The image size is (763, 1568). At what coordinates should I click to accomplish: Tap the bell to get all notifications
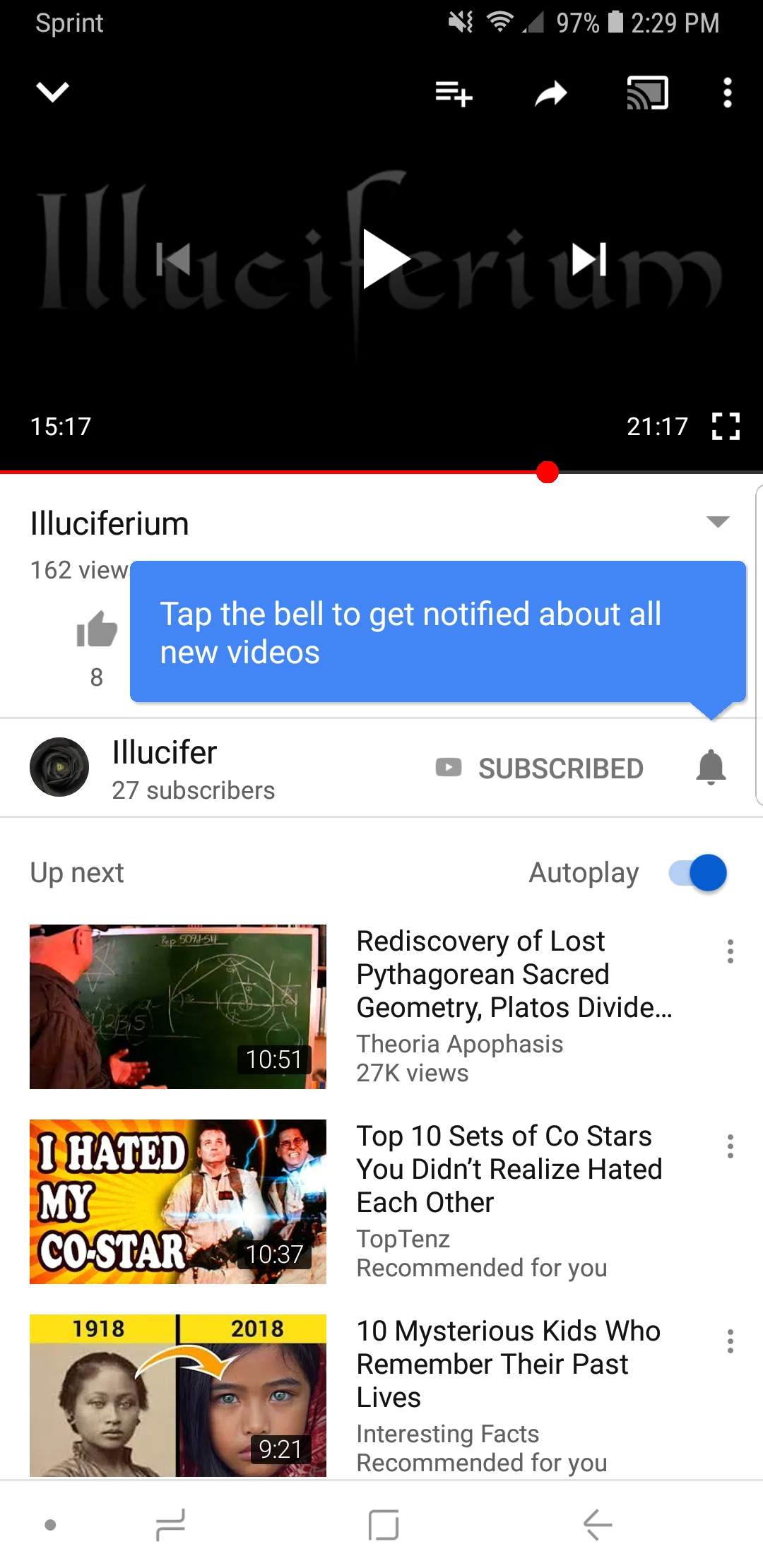tap(711, 768)
